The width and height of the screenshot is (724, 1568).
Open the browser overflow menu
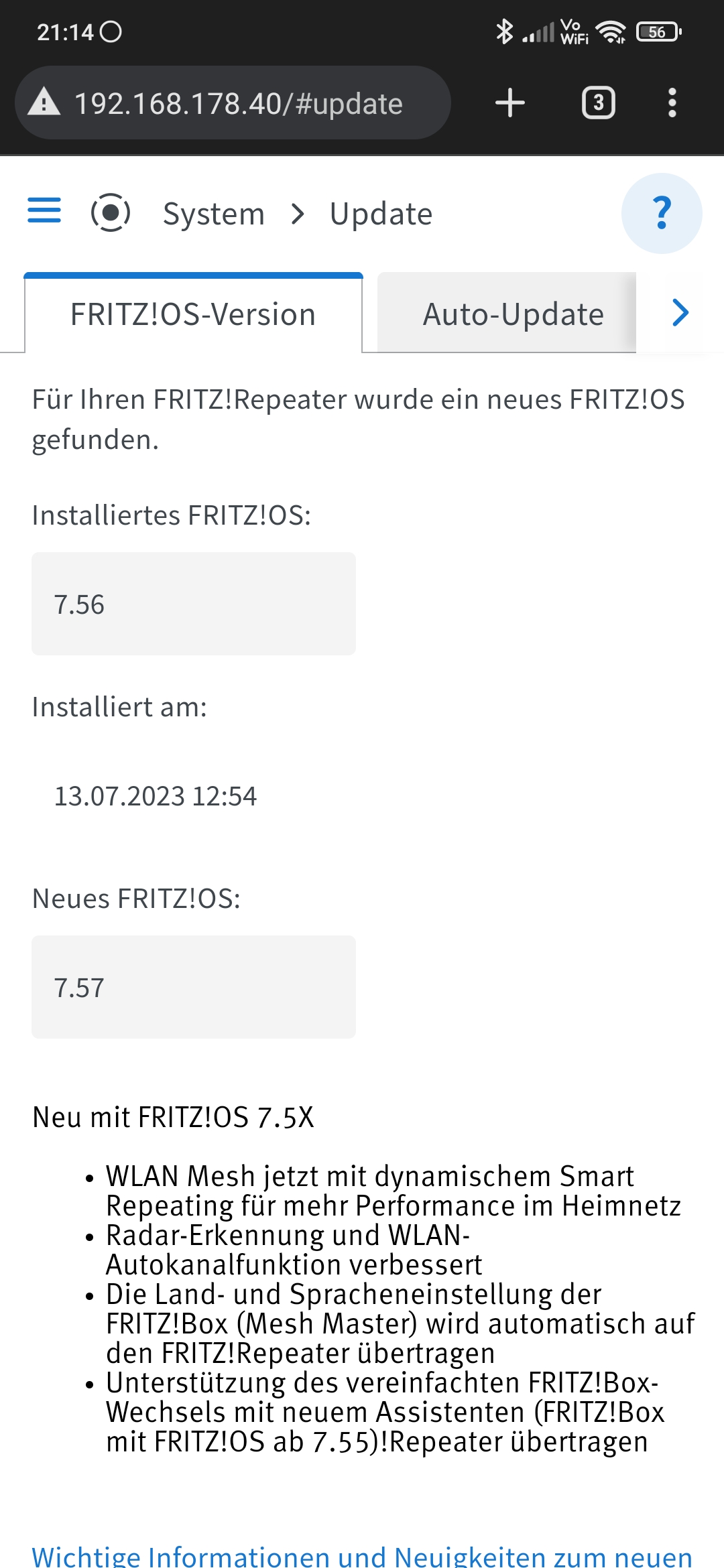pos(672,103)
